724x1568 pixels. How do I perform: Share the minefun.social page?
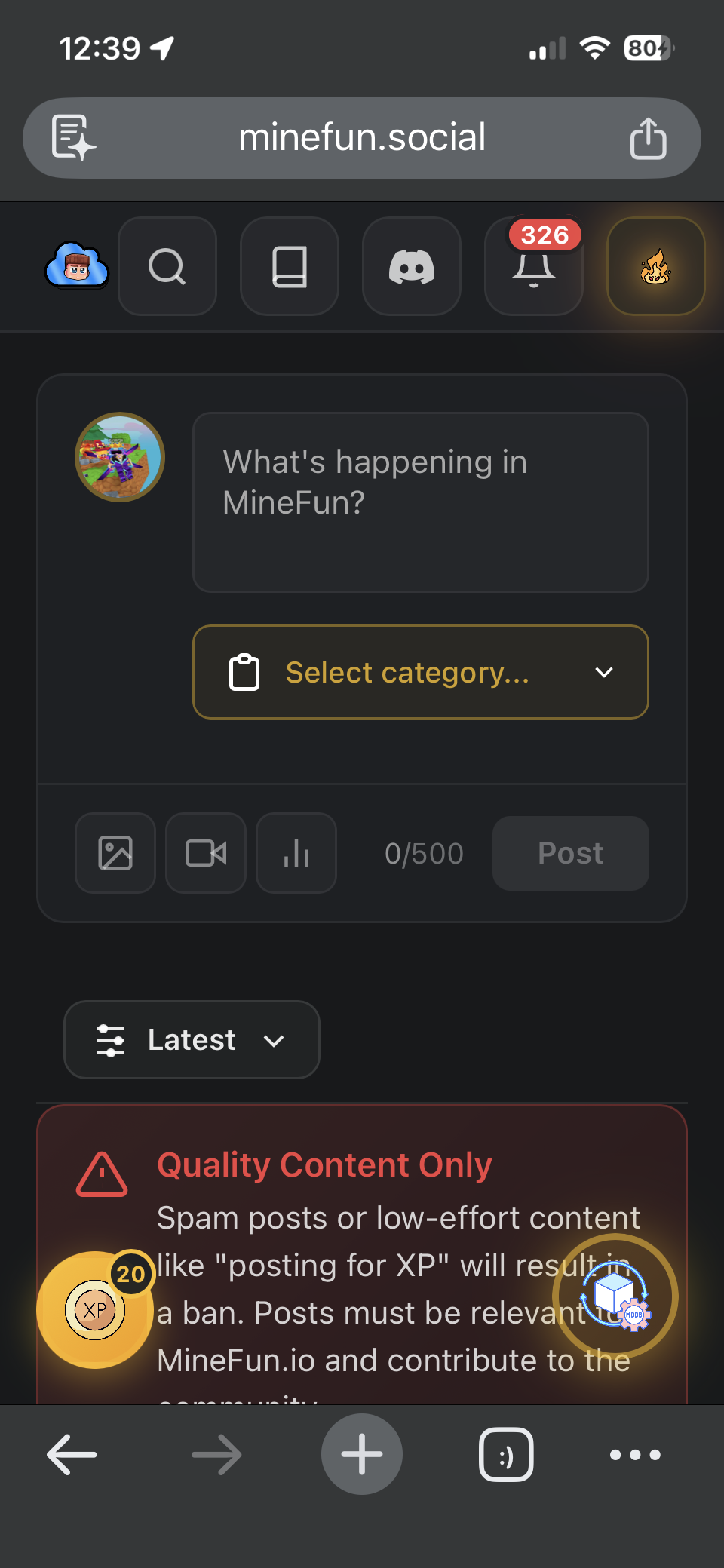[x=648, y=138]
